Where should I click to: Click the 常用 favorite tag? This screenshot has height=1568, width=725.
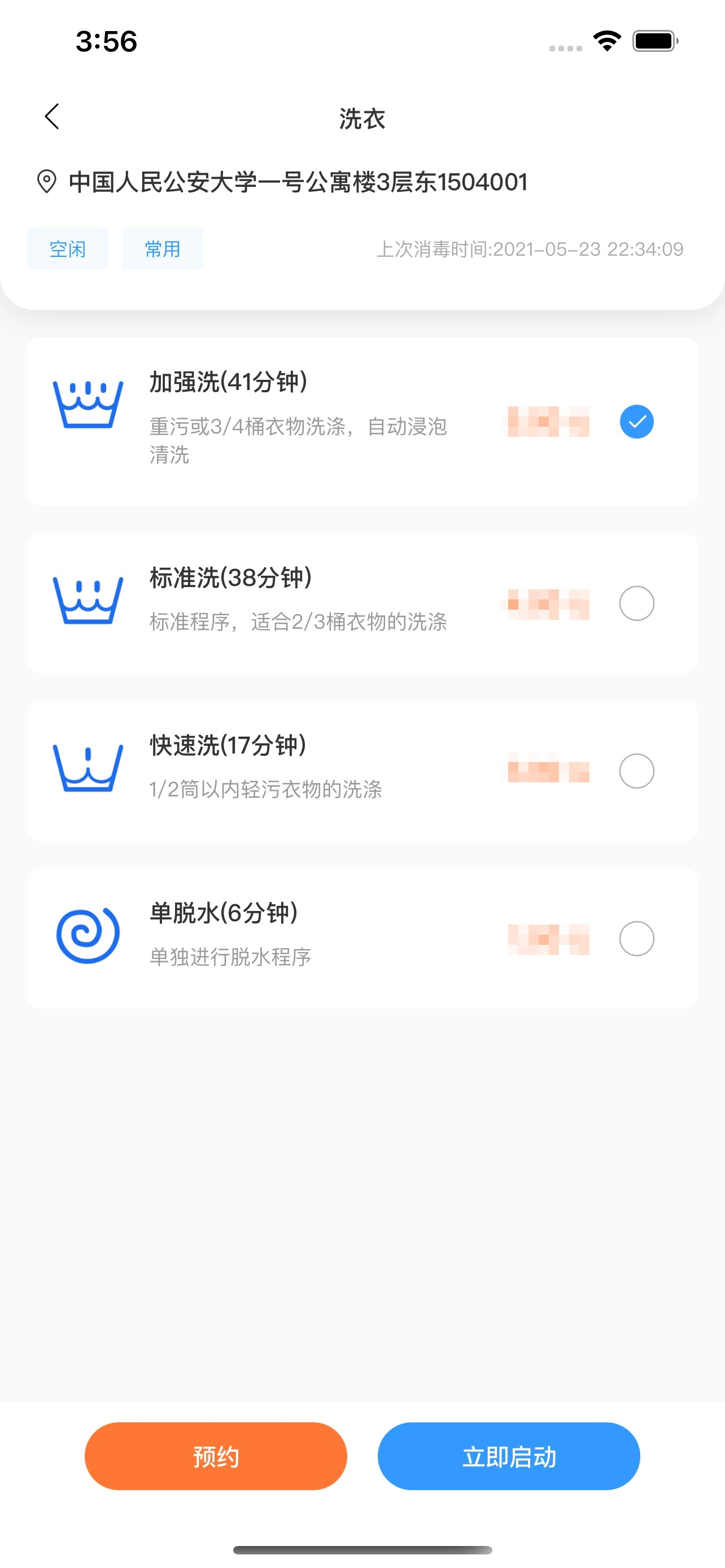coord(162,248)
